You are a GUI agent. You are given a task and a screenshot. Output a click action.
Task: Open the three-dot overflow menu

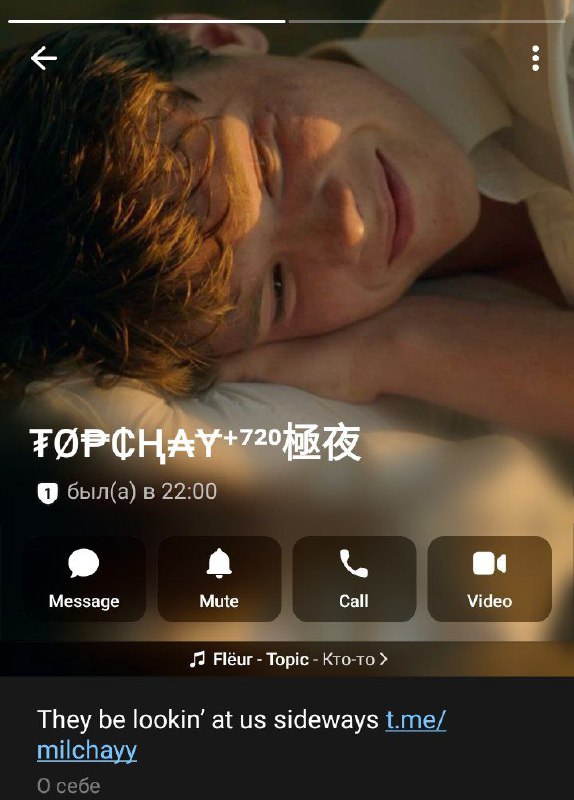click(x=535, y=58)
